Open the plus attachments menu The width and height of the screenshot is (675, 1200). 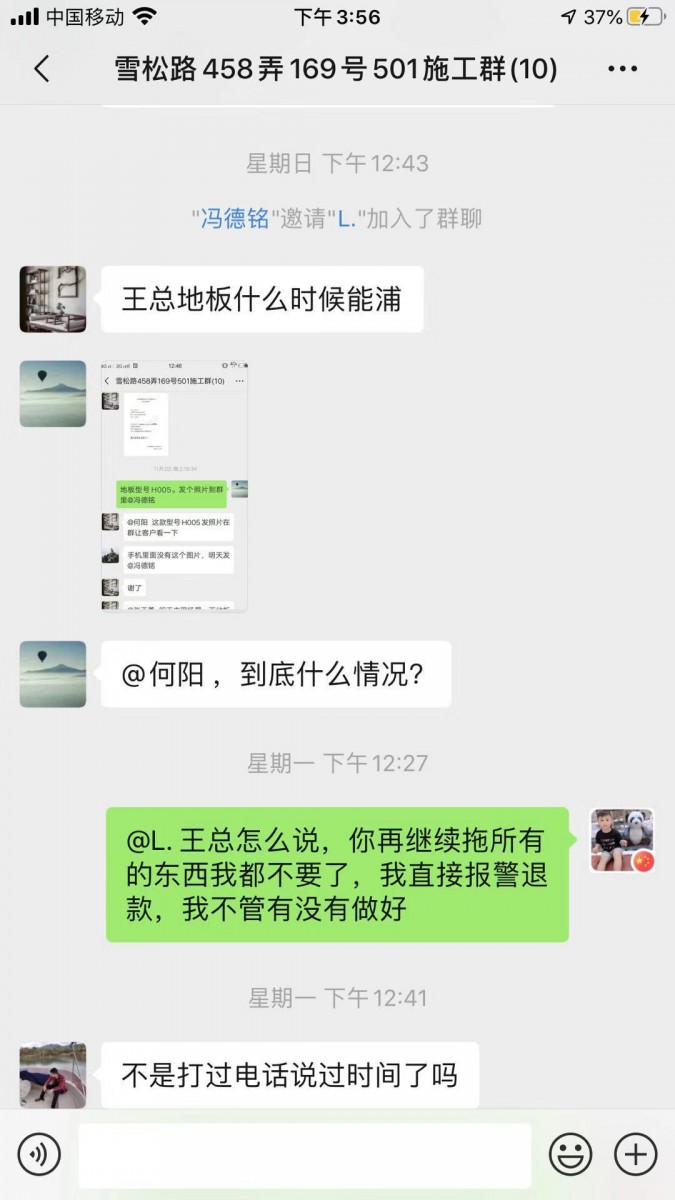635,1154
